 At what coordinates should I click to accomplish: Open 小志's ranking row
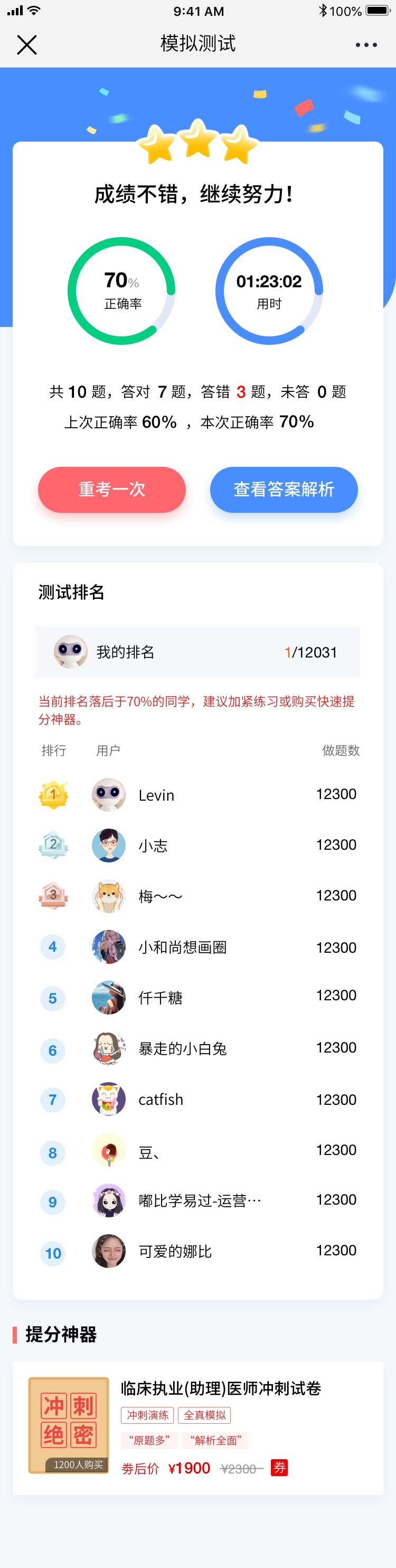click(197, 846)
